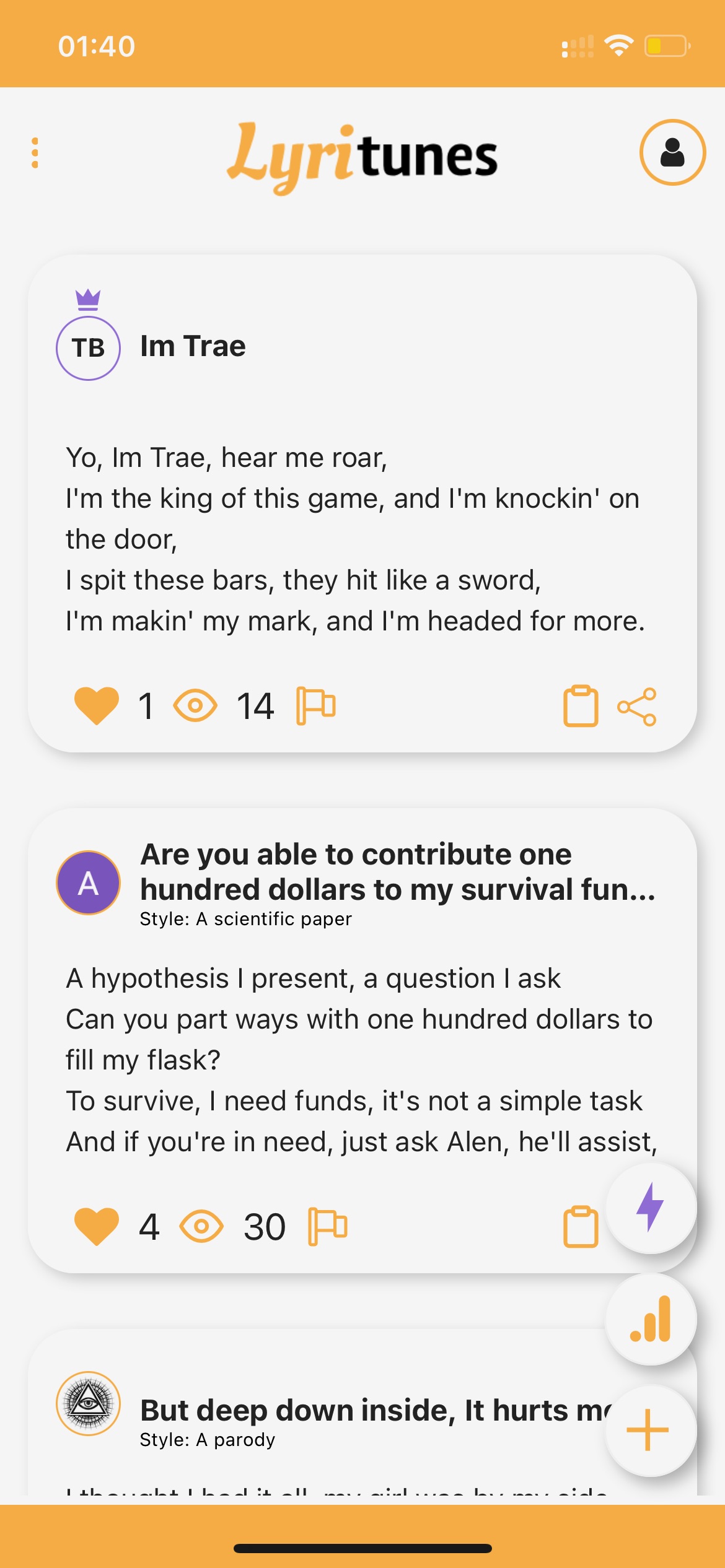Image resolution: width=725 pixels, height=1568 pixels.
Task: Share the Im Trae lyrics
Action: coord(637,707)
